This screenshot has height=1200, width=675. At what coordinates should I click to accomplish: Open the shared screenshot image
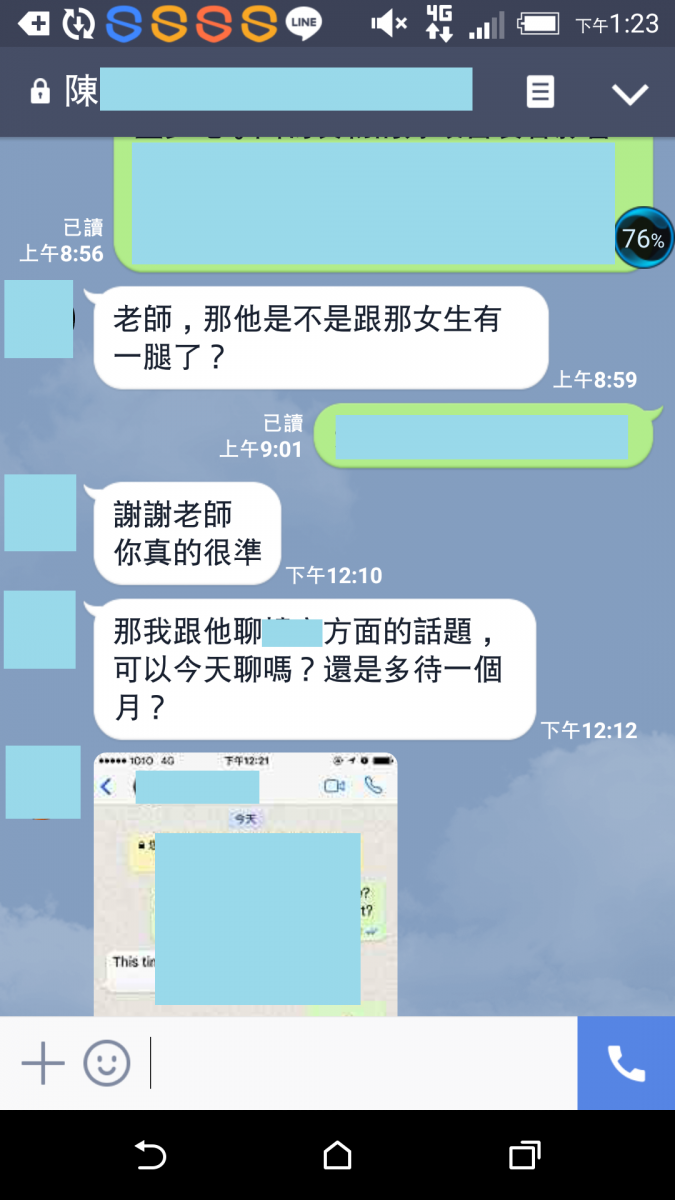pos(246,885)
